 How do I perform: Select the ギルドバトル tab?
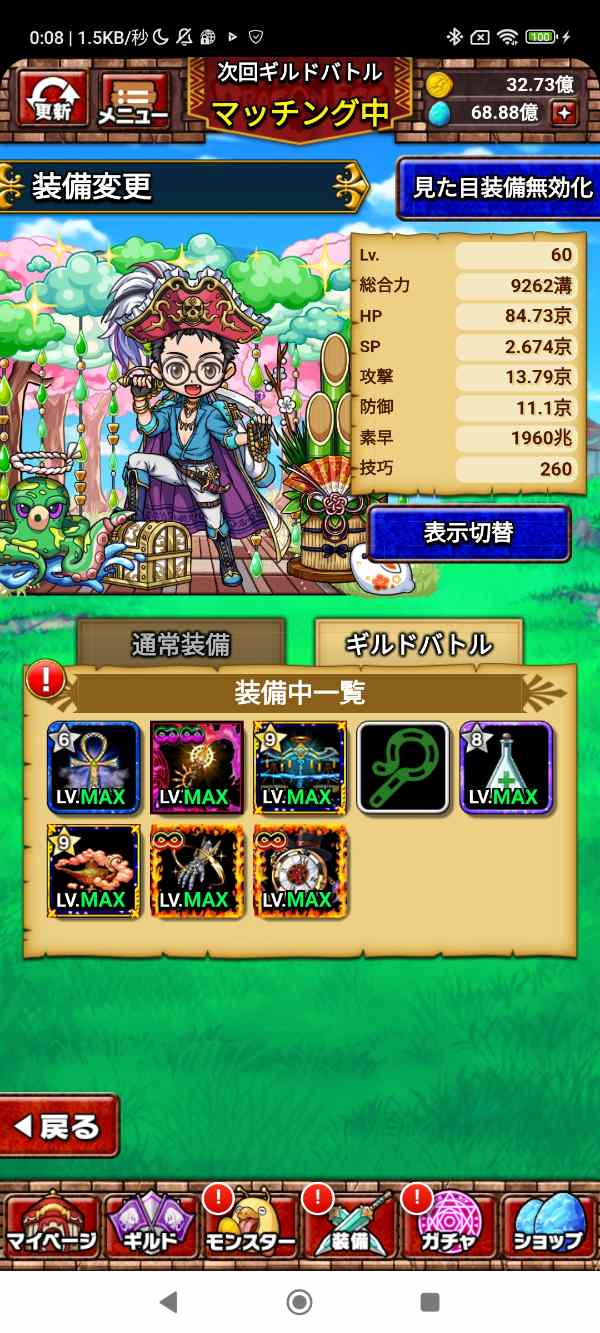(419, 644)
